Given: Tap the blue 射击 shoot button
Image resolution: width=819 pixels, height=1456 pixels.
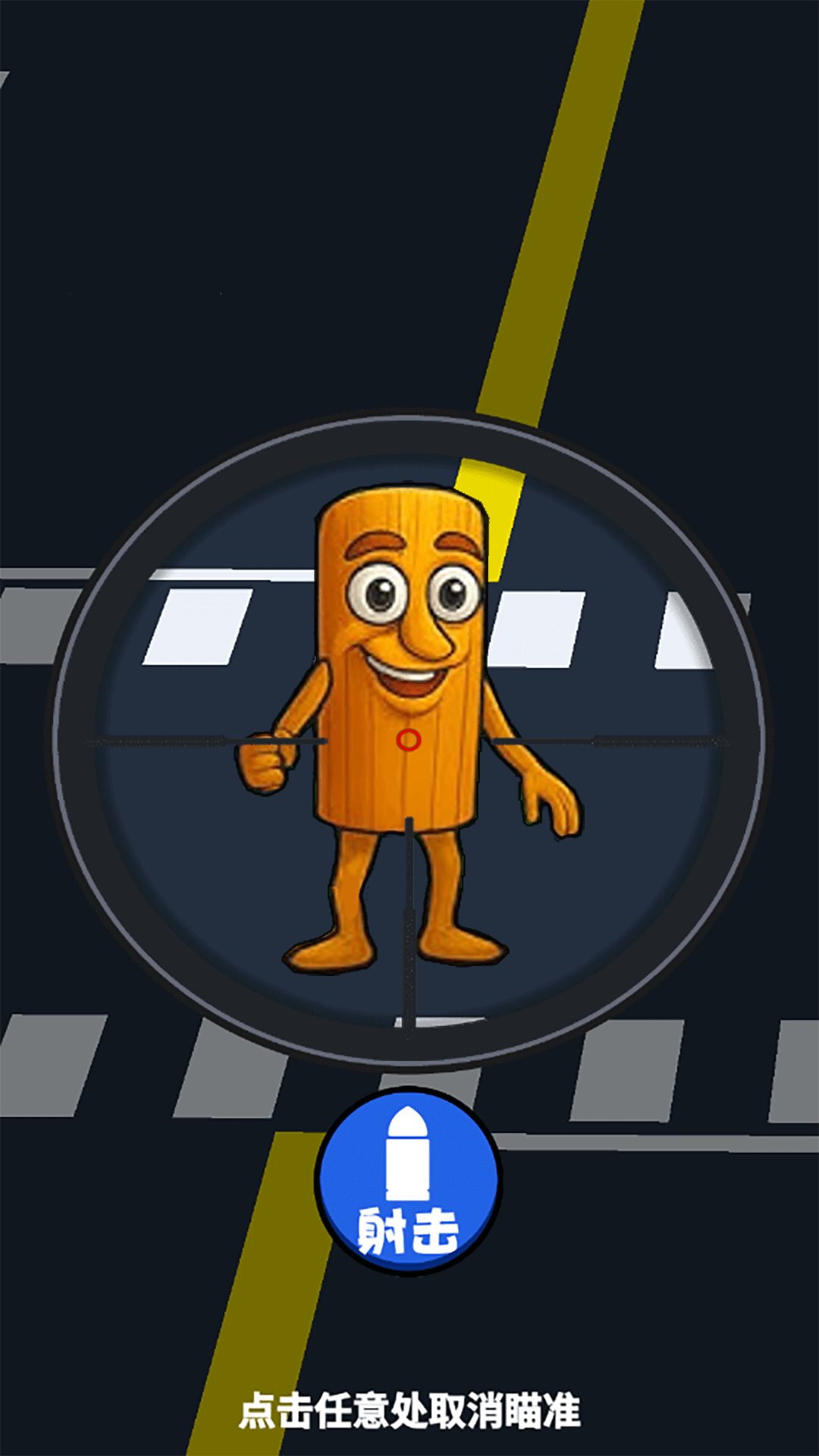Looking at the screenshot, I should tap(408, 1181).
